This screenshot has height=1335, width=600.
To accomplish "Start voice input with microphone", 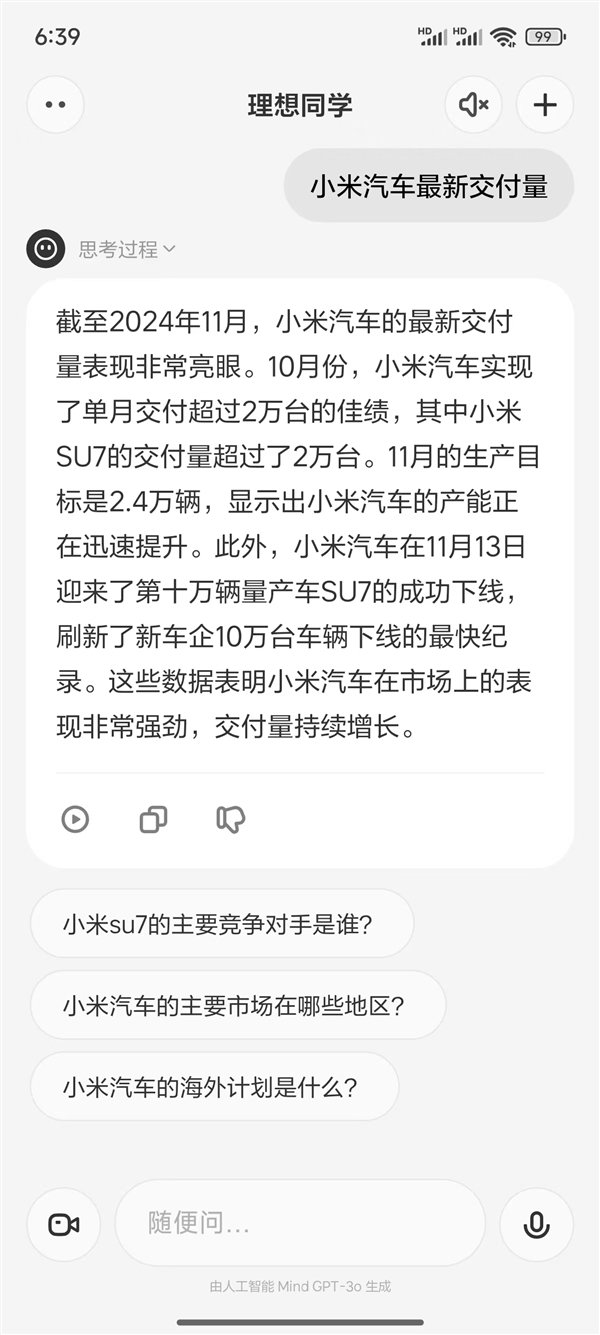I will click(x=537, y=1224).
